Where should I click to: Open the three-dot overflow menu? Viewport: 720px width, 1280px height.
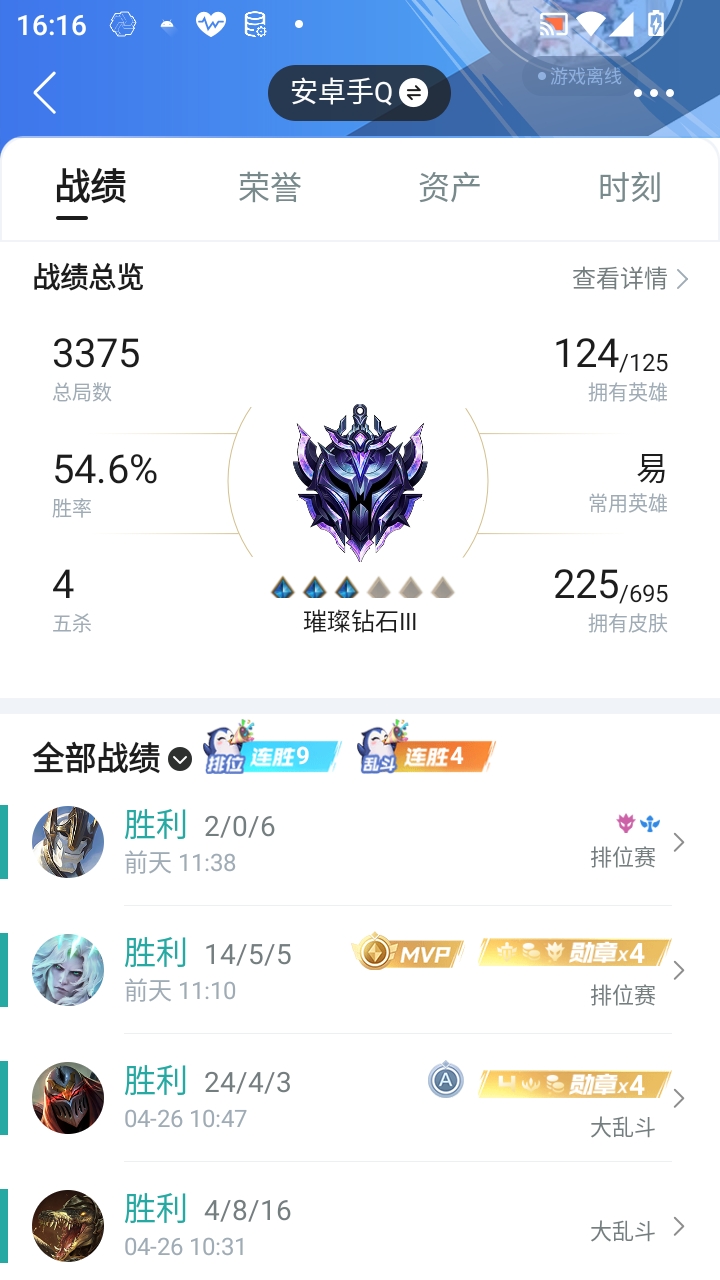pos(654,93)
